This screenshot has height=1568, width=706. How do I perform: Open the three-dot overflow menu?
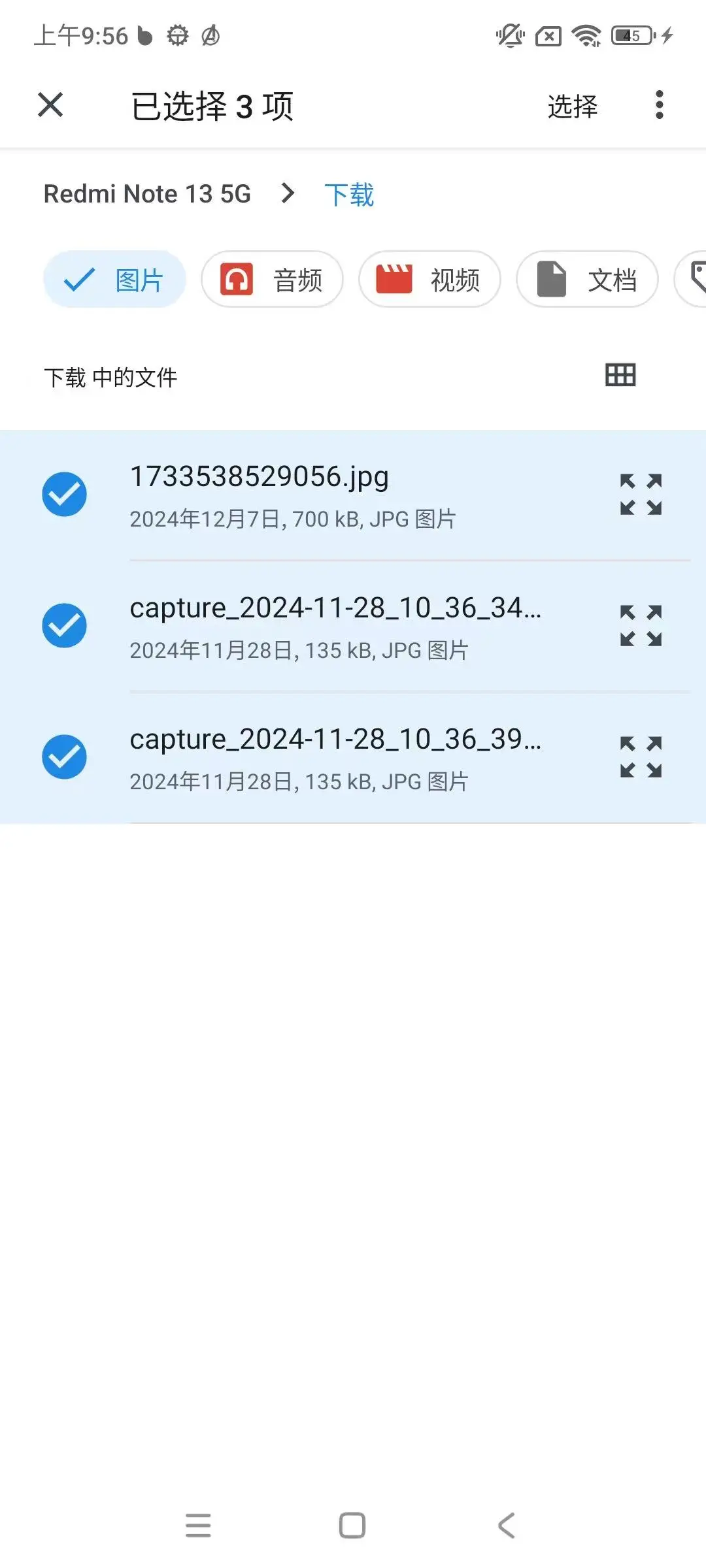point(659,105)
